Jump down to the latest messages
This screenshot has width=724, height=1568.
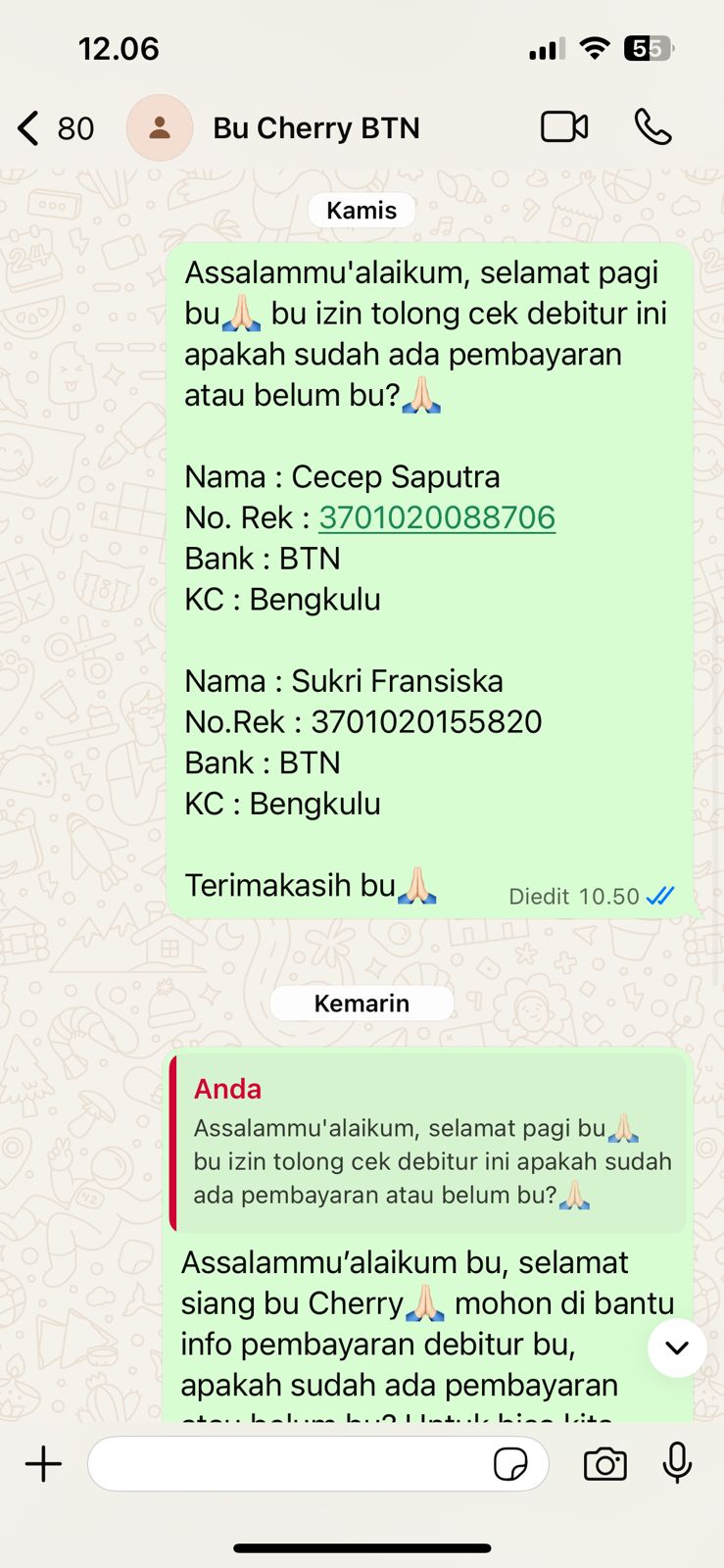coord(676,1347)
